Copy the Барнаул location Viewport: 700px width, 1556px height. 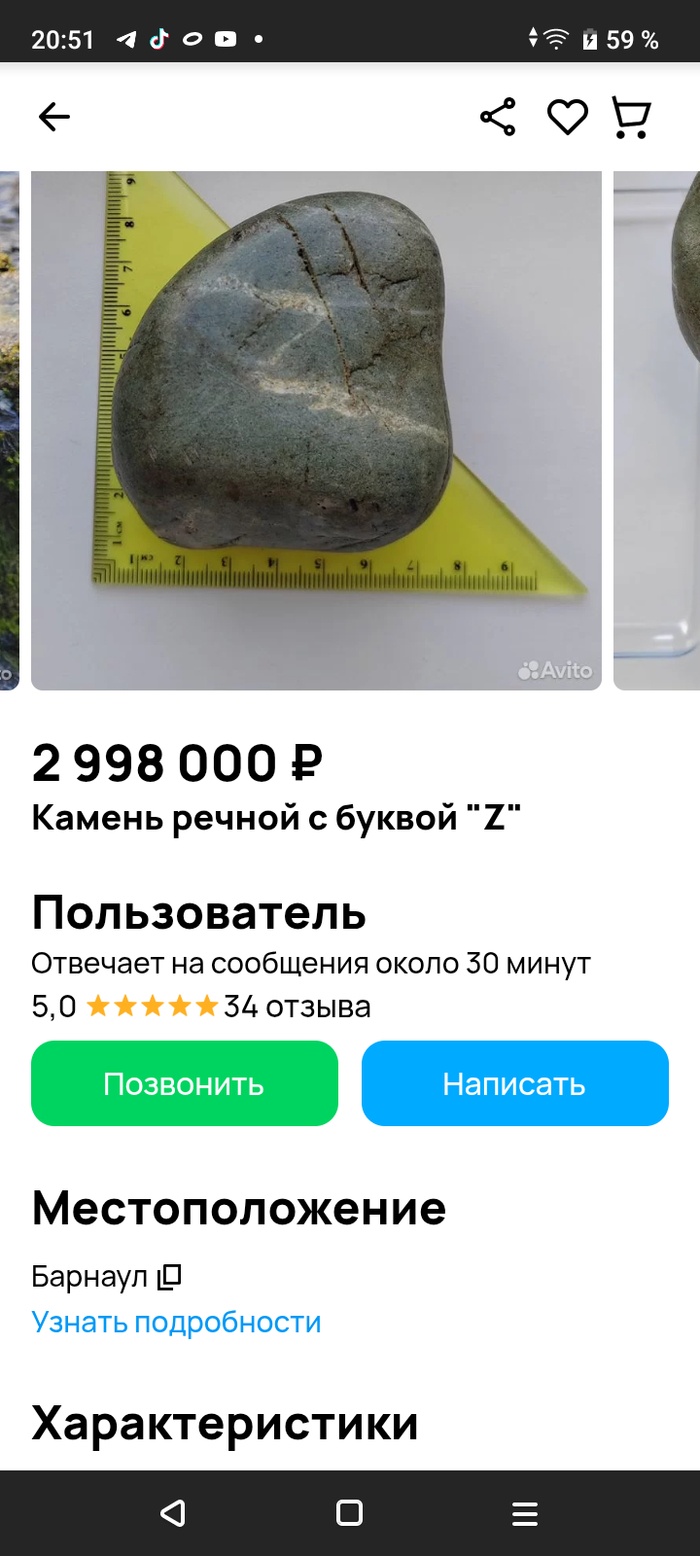[x=169, y=1276]
